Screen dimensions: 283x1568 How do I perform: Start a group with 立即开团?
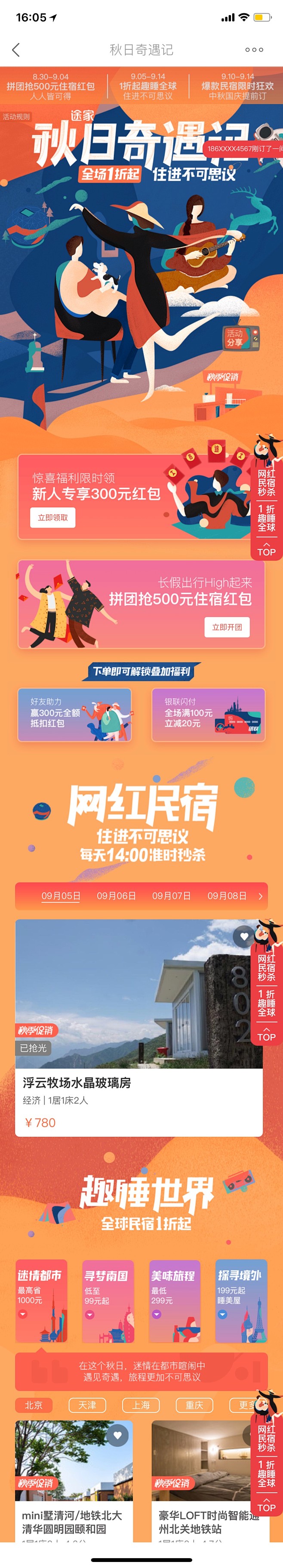tap(226, 627)
